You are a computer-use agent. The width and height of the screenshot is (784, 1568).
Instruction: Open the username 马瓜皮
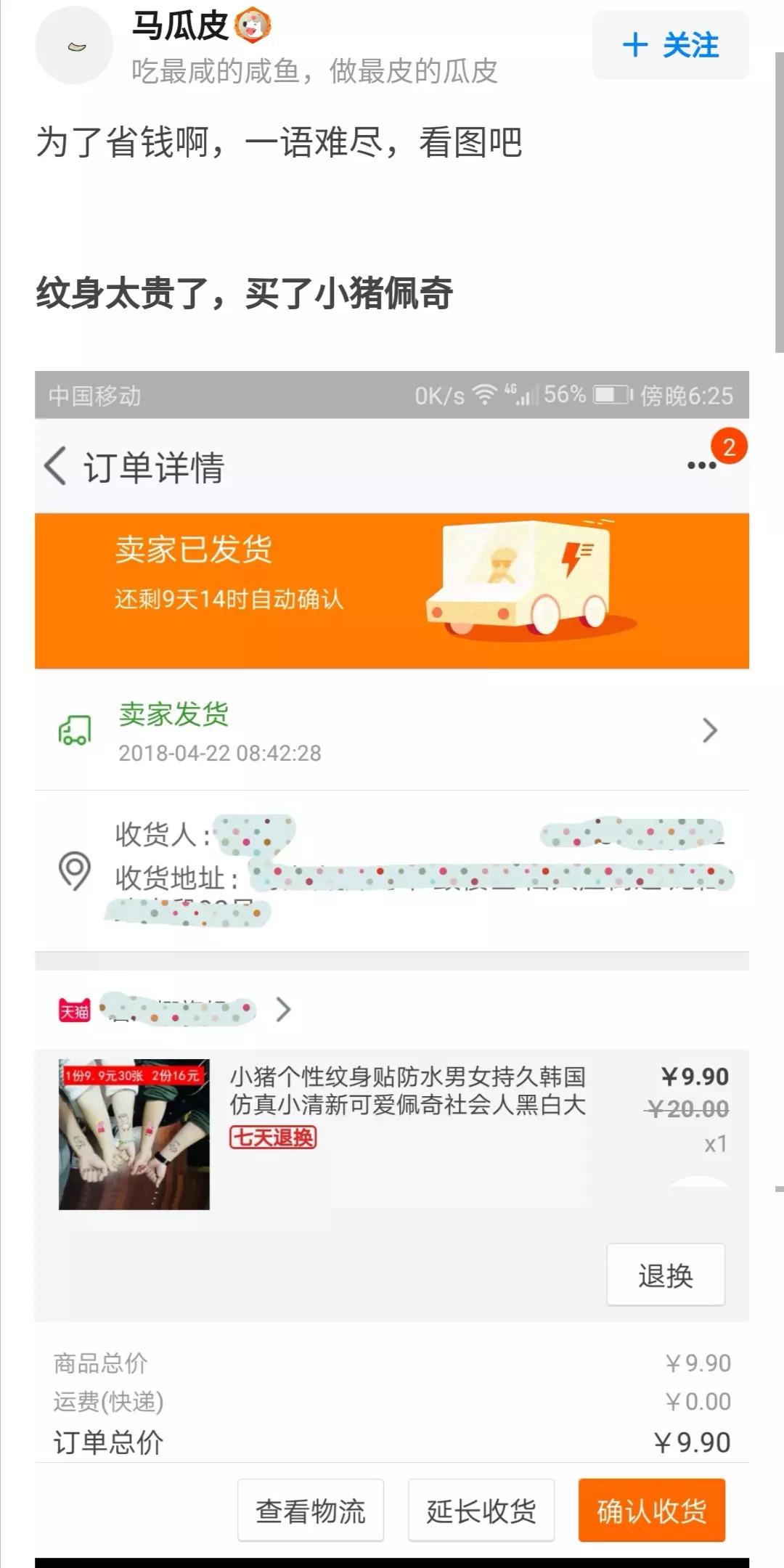click(x=180, y=26)
